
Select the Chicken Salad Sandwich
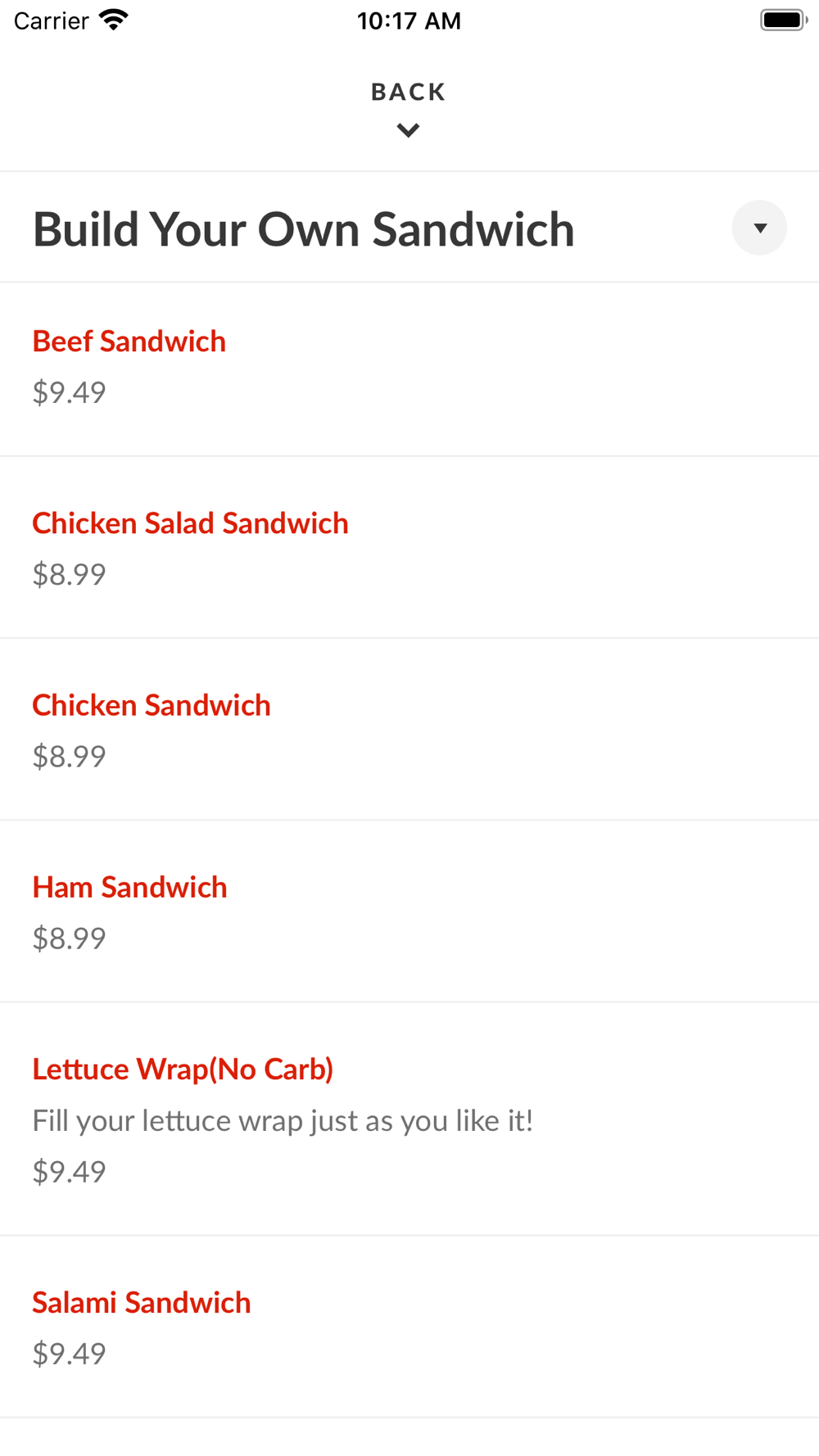190,524
